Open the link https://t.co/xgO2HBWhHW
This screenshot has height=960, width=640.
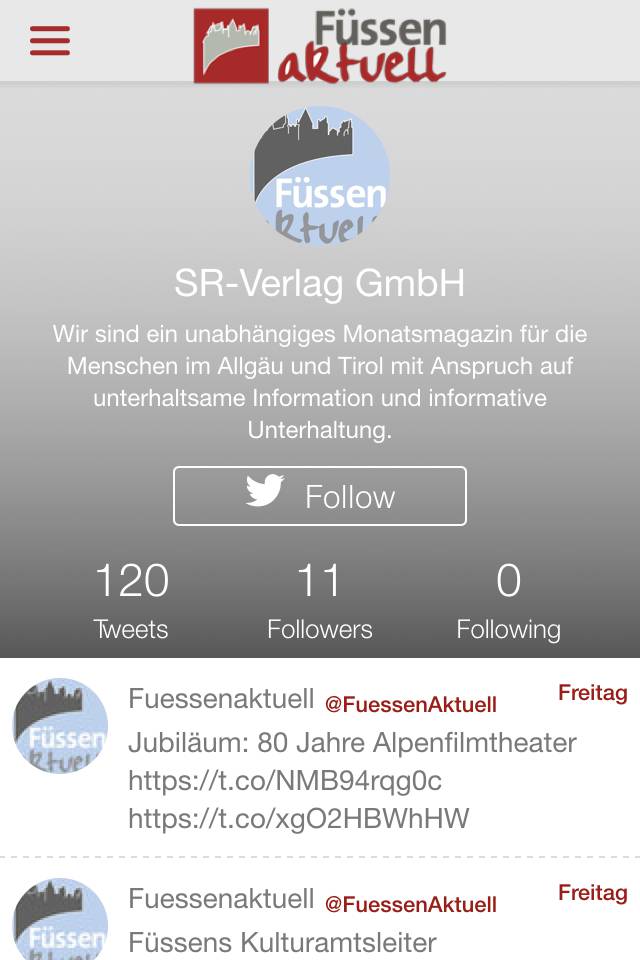pos(298,819)
